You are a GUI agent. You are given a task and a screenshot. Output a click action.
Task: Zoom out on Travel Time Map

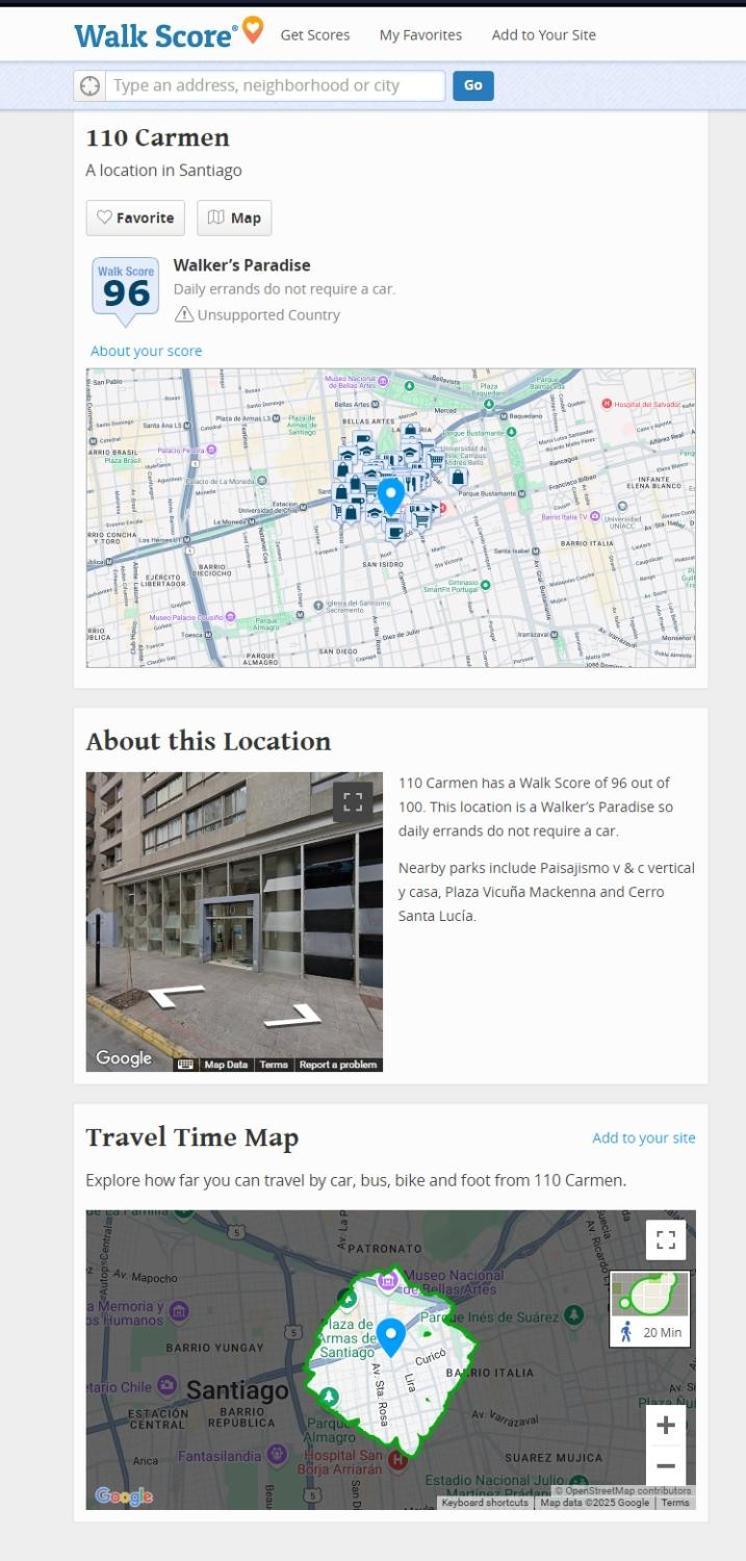[x=666, y=1467]
